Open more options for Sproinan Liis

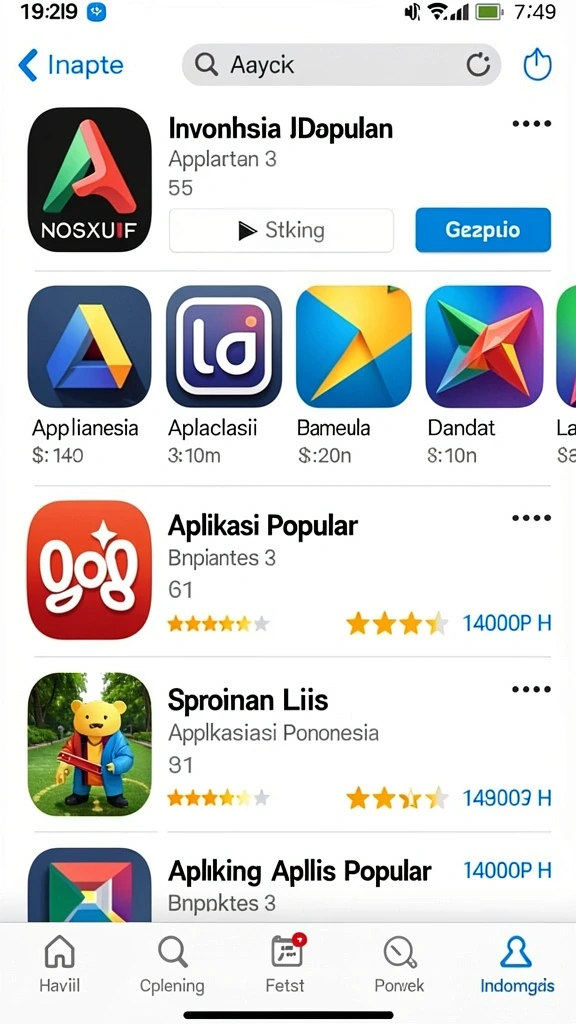[x=532, y=690]
